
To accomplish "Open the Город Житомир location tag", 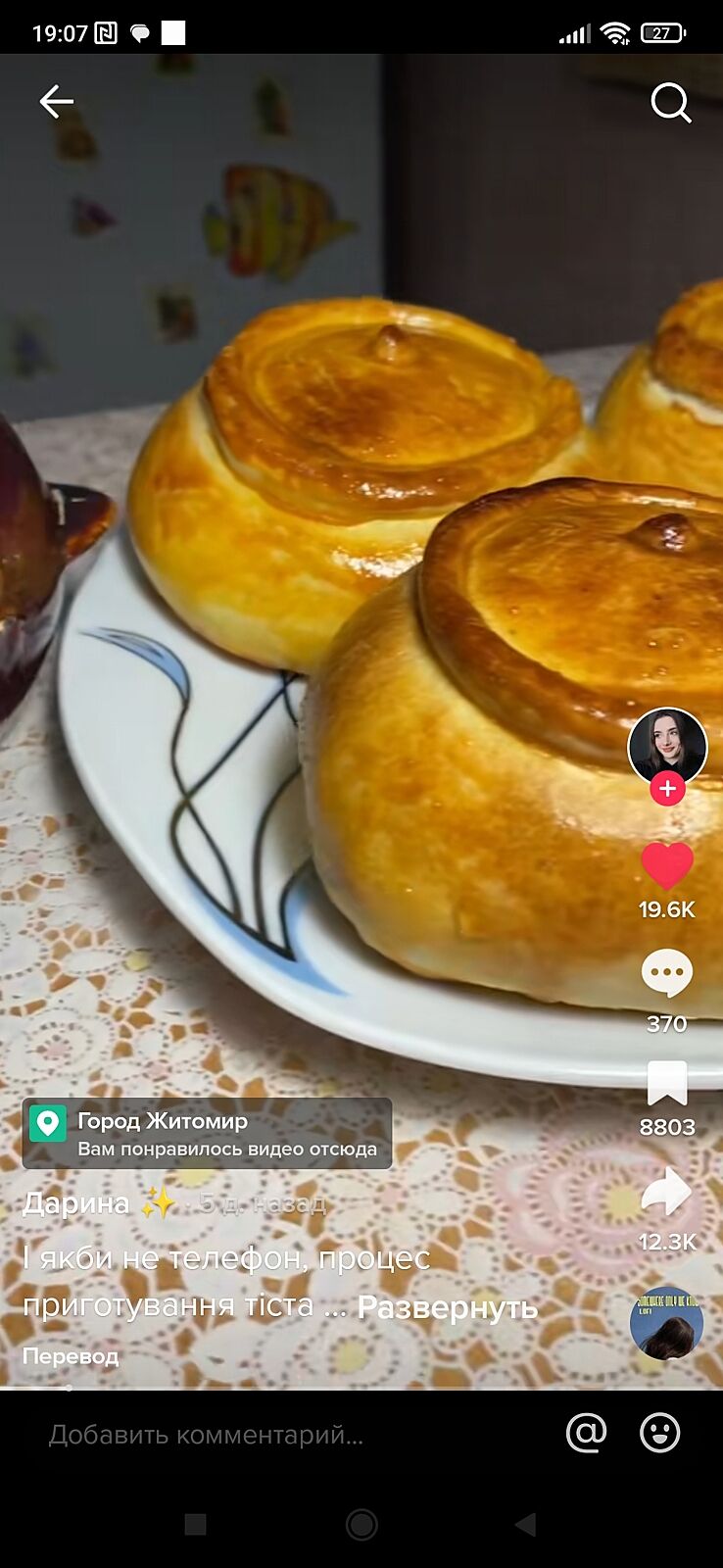I will click(x=207, y=1133).
